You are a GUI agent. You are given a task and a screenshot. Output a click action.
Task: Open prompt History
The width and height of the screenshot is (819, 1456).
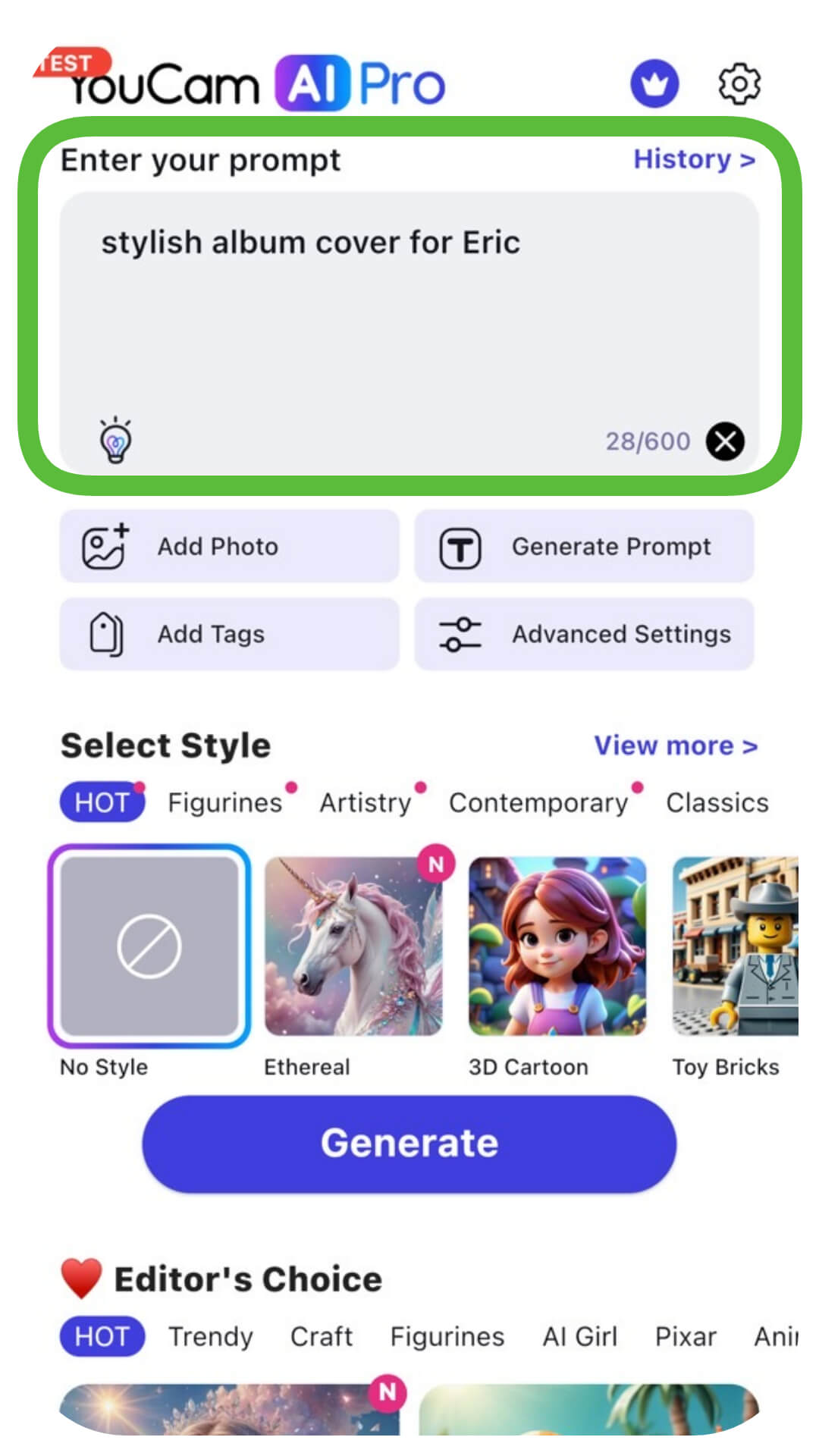pos(694,159)
